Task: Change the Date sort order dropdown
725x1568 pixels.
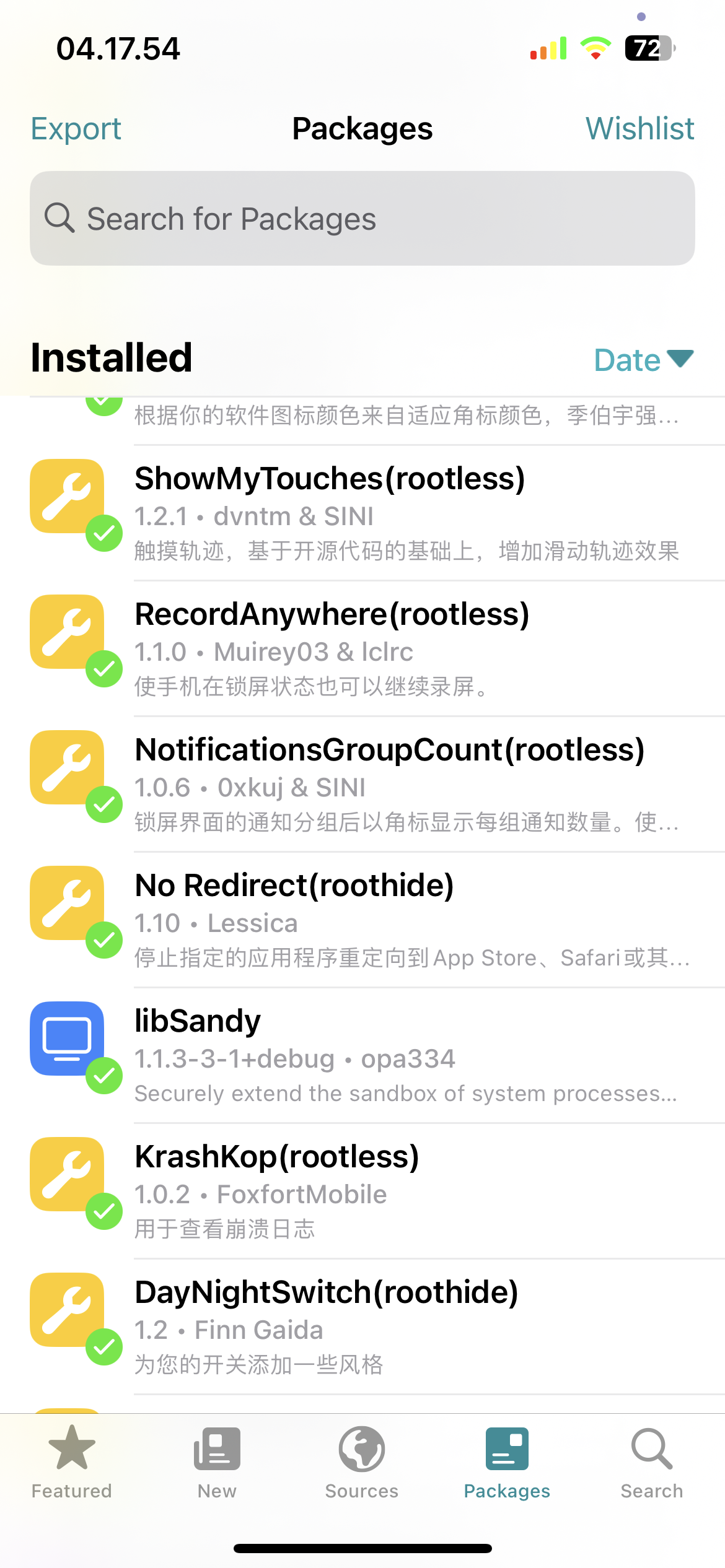Action: point(643,360)
